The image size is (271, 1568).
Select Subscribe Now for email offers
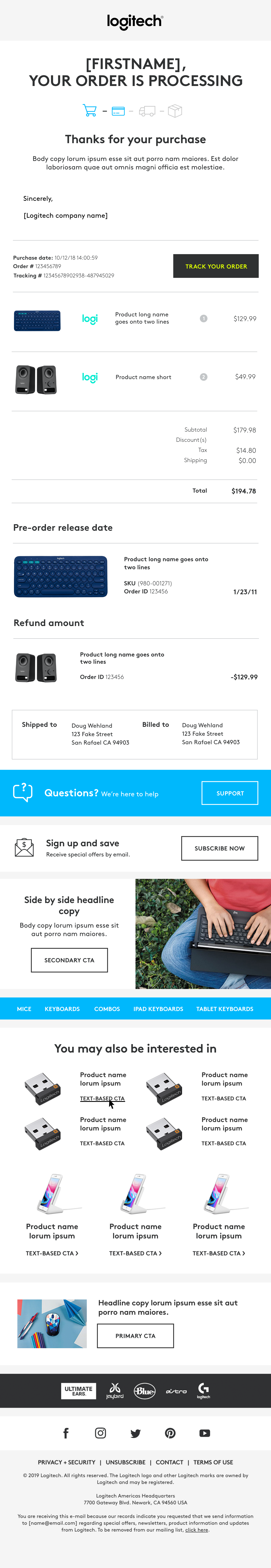coord(219,848)
